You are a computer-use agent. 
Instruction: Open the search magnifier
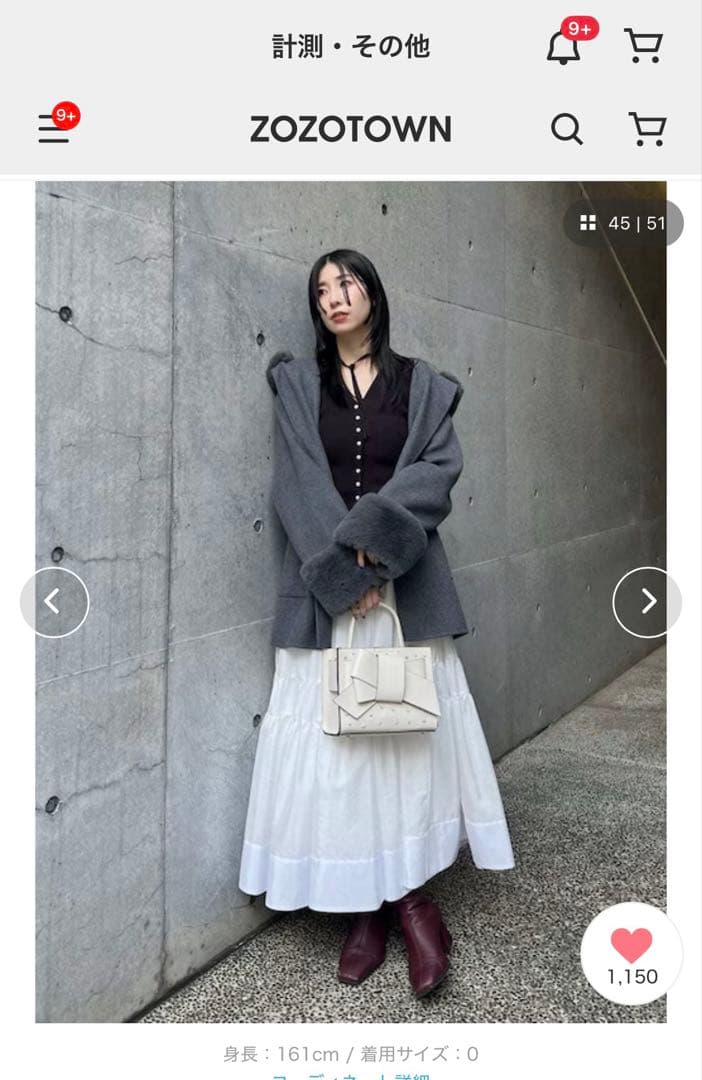(566, 129)
